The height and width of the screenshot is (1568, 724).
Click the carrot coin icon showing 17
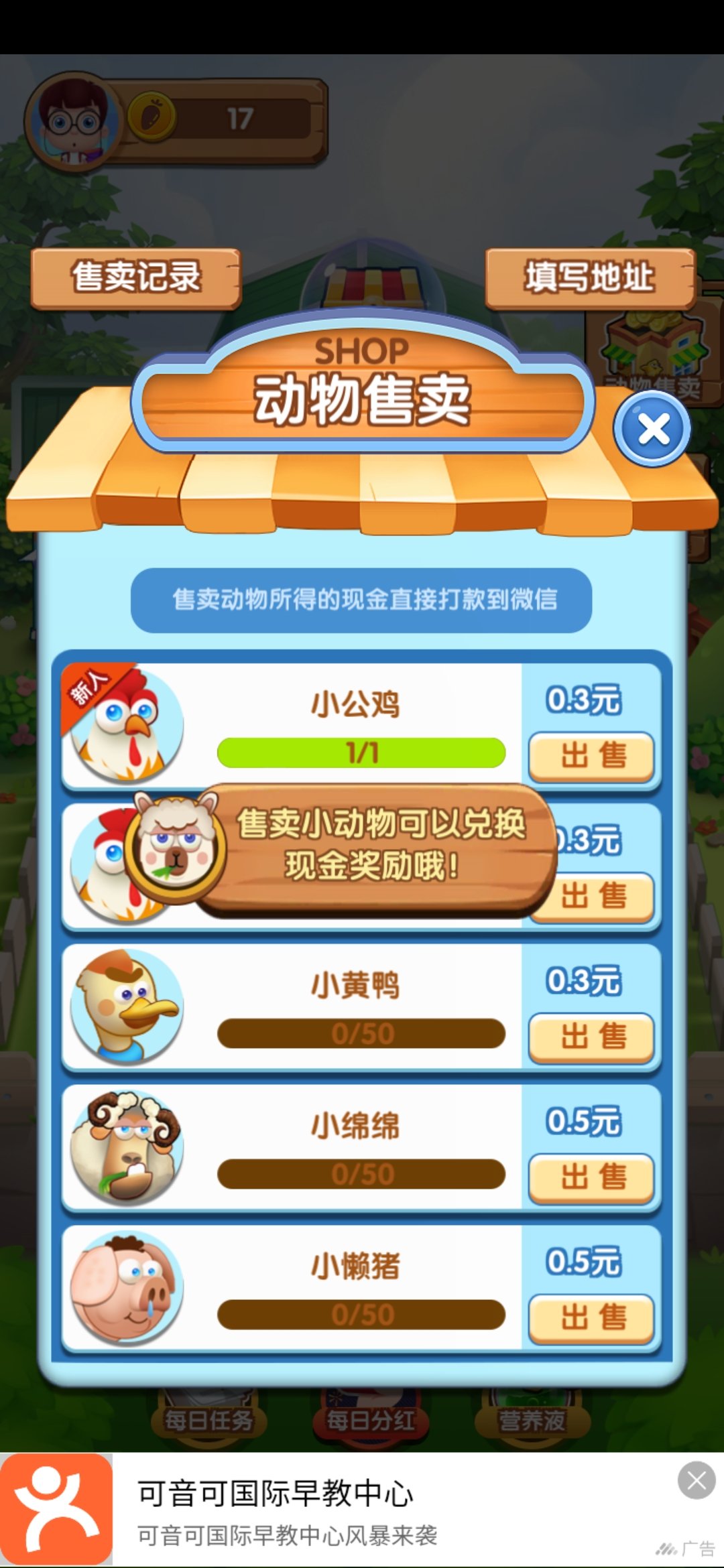(151, 116)
